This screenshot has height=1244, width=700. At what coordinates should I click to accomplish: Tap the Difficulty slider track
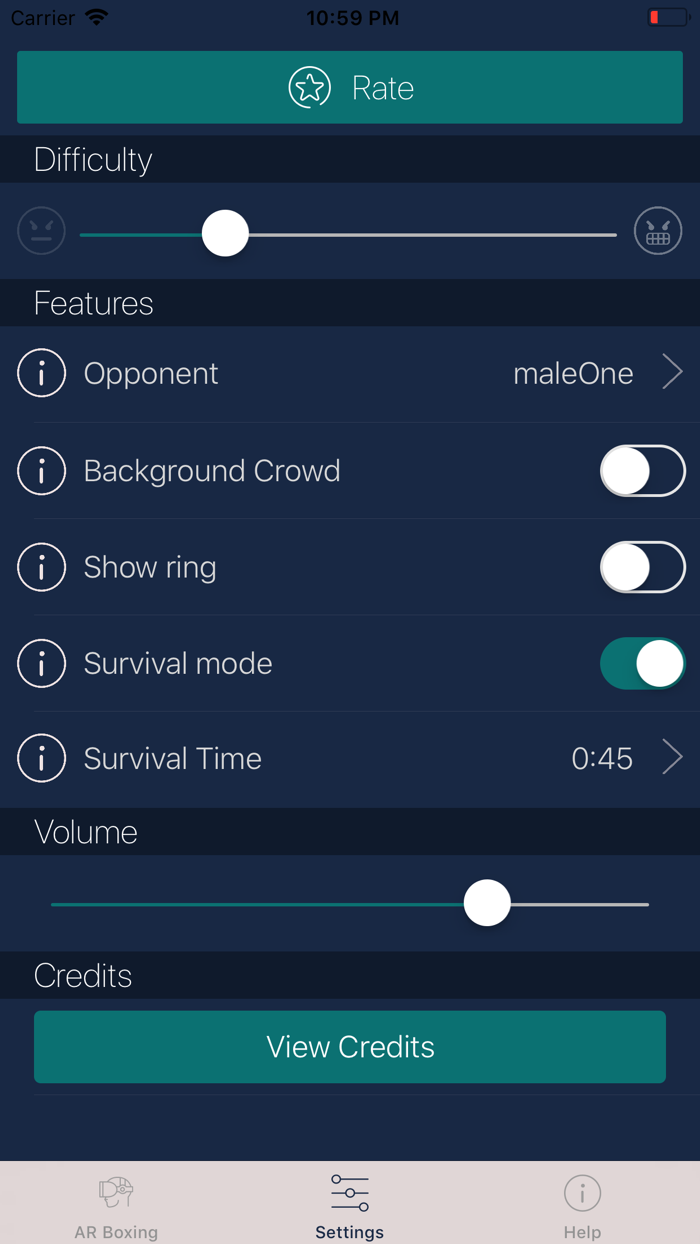(x=348, y=234)
